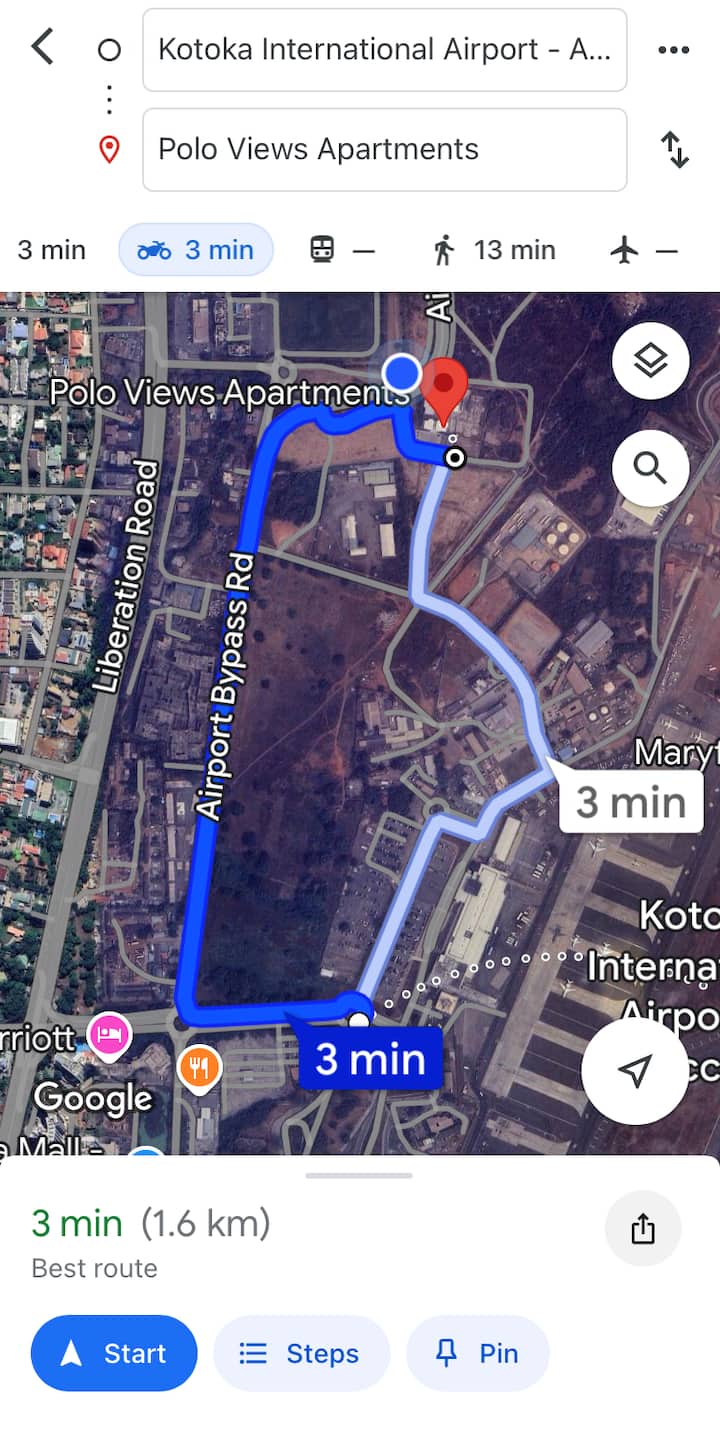Select the motorcycle 3 min mode
This screenshot has width=720, height=1431.
pos(196,250)
